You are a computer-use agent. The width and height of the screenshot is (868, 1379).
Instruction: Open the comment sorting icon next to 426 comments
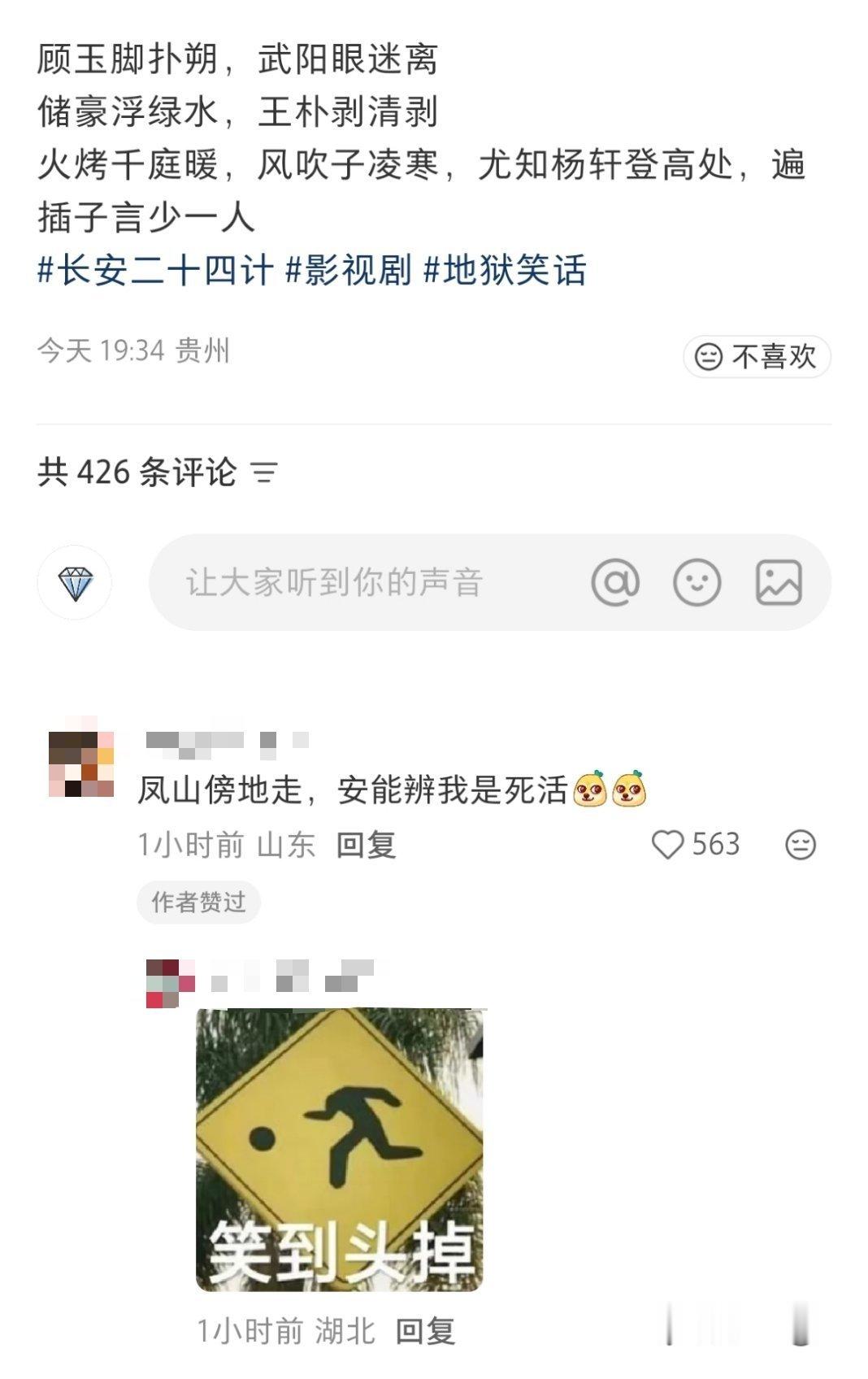pos(266,470)
